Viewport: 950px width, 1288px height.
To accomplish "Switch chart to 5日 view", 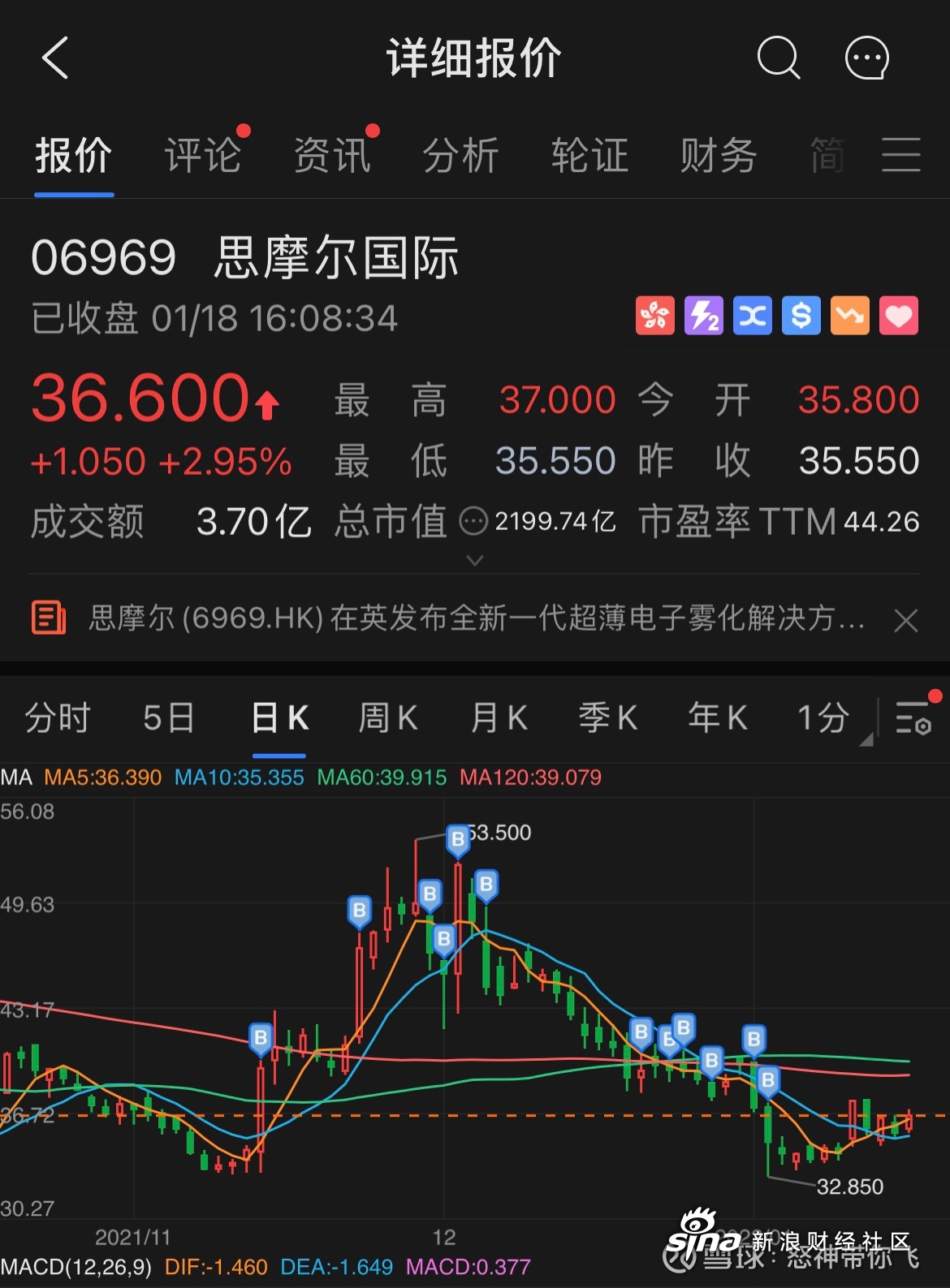I will (168, 718).
